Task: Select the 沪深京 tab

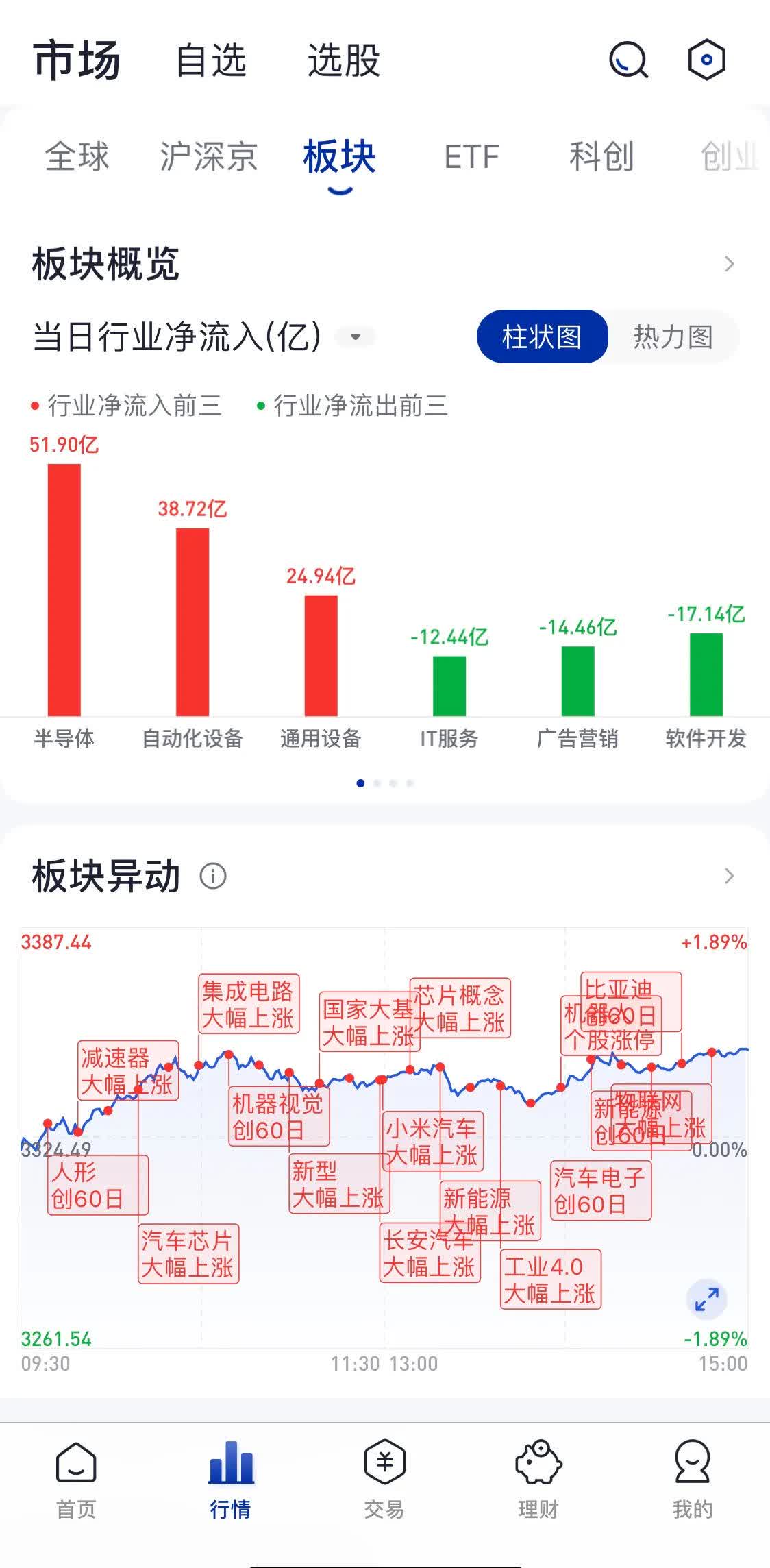Action: click(x=208, y=157)
